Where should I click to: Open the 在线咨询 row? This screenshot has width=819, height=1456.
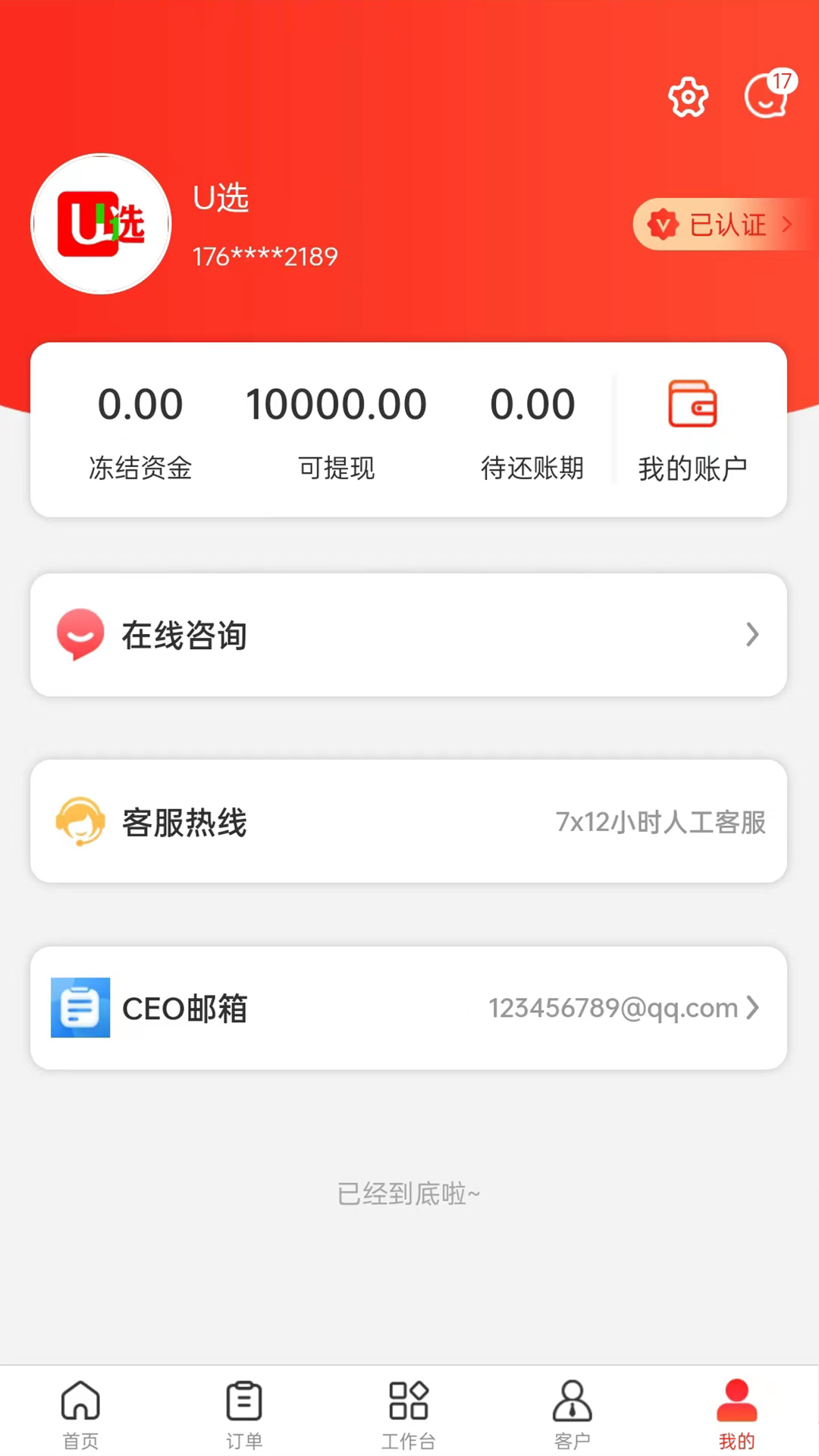click(x=408, y=635)
